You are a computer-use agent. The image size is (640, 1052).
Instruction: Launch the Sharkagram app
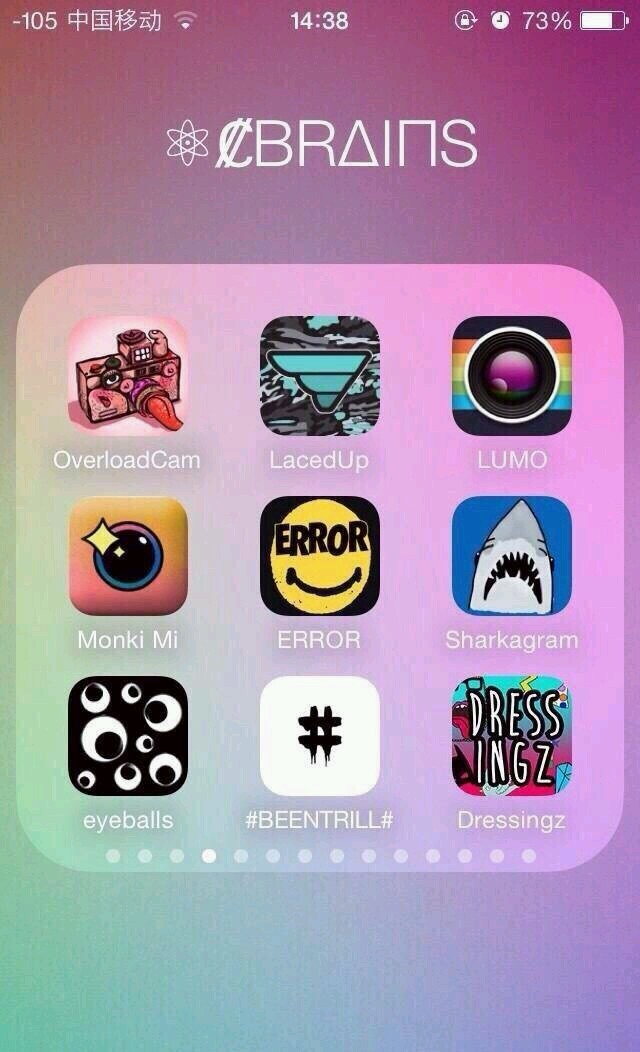point(511,556)
